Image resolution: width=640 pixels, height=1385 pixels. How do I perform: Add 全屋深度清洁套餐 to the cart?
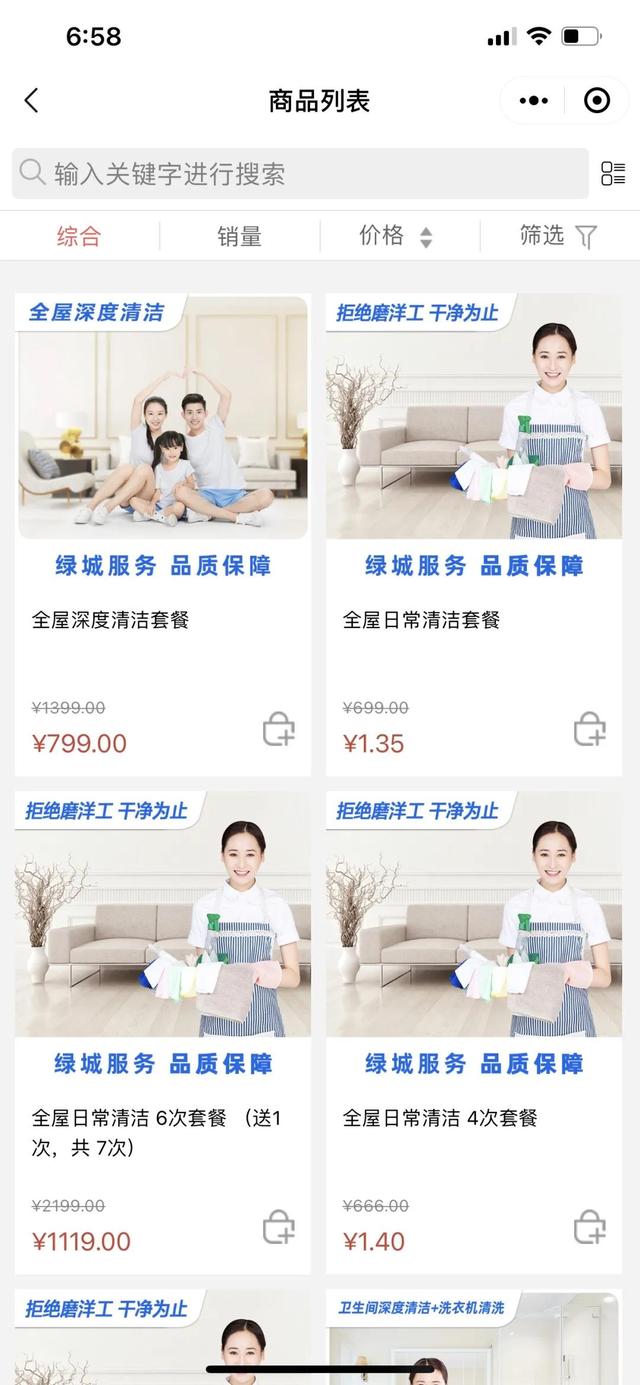tap(279, 730)
